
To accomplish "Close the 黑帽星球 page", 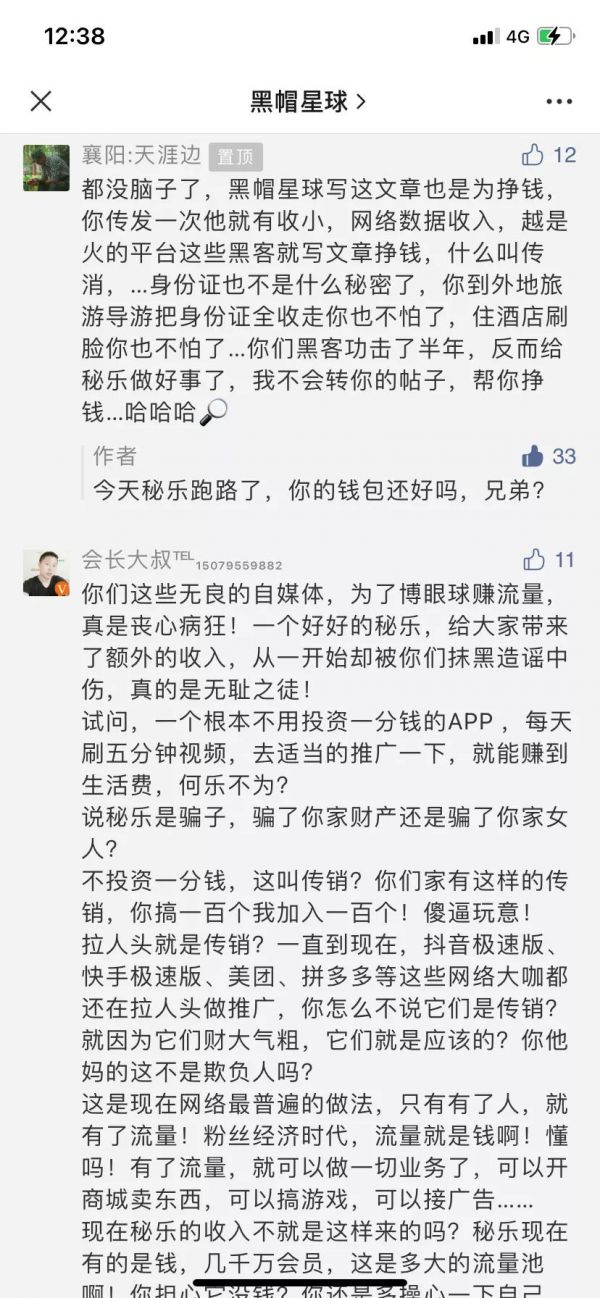I will (x=41, y=101).
